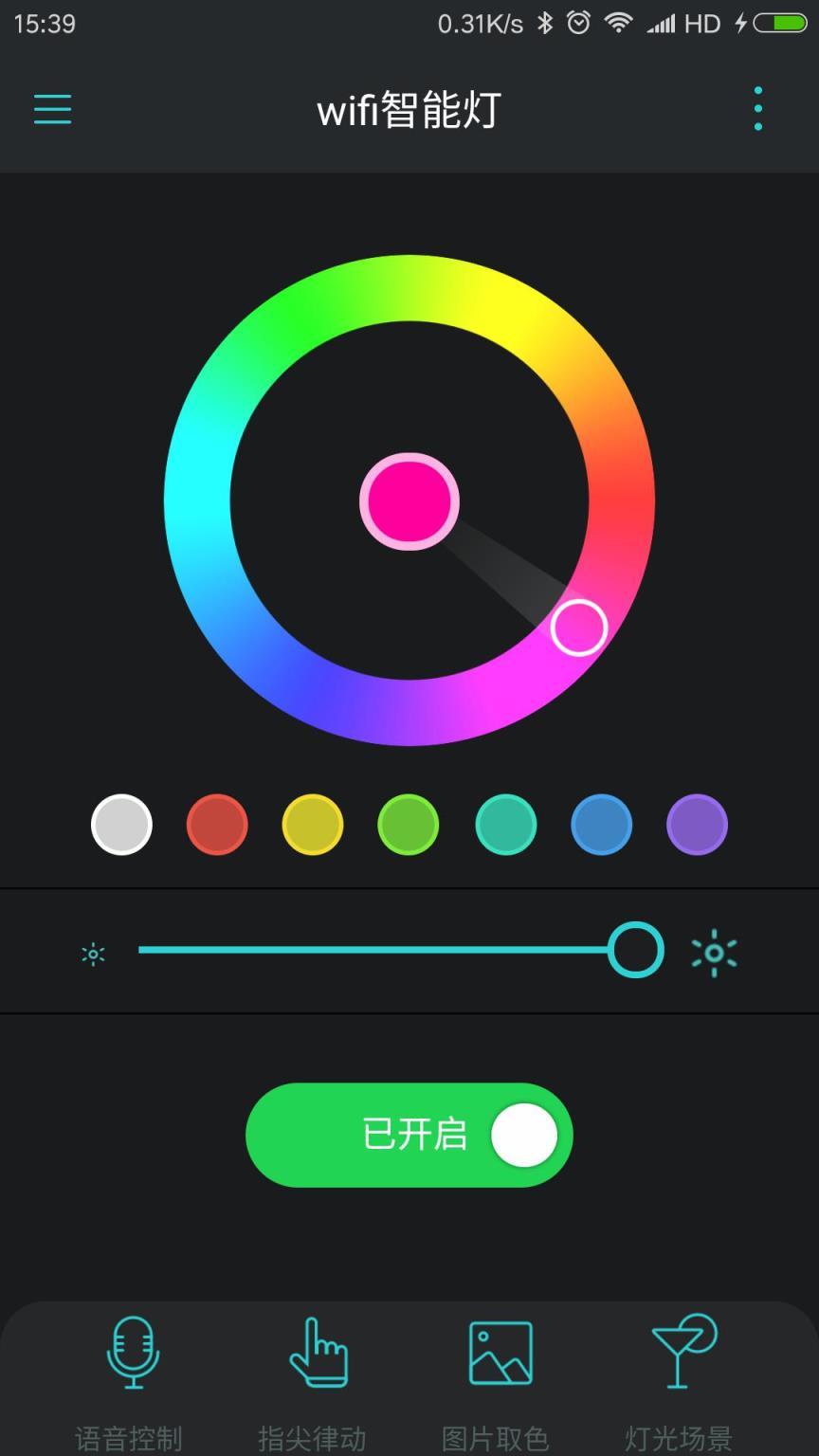Tap the small brightness sun icon
Image resolution: width=819 pixels, height=1456 pixels.
tap(92, 953)
